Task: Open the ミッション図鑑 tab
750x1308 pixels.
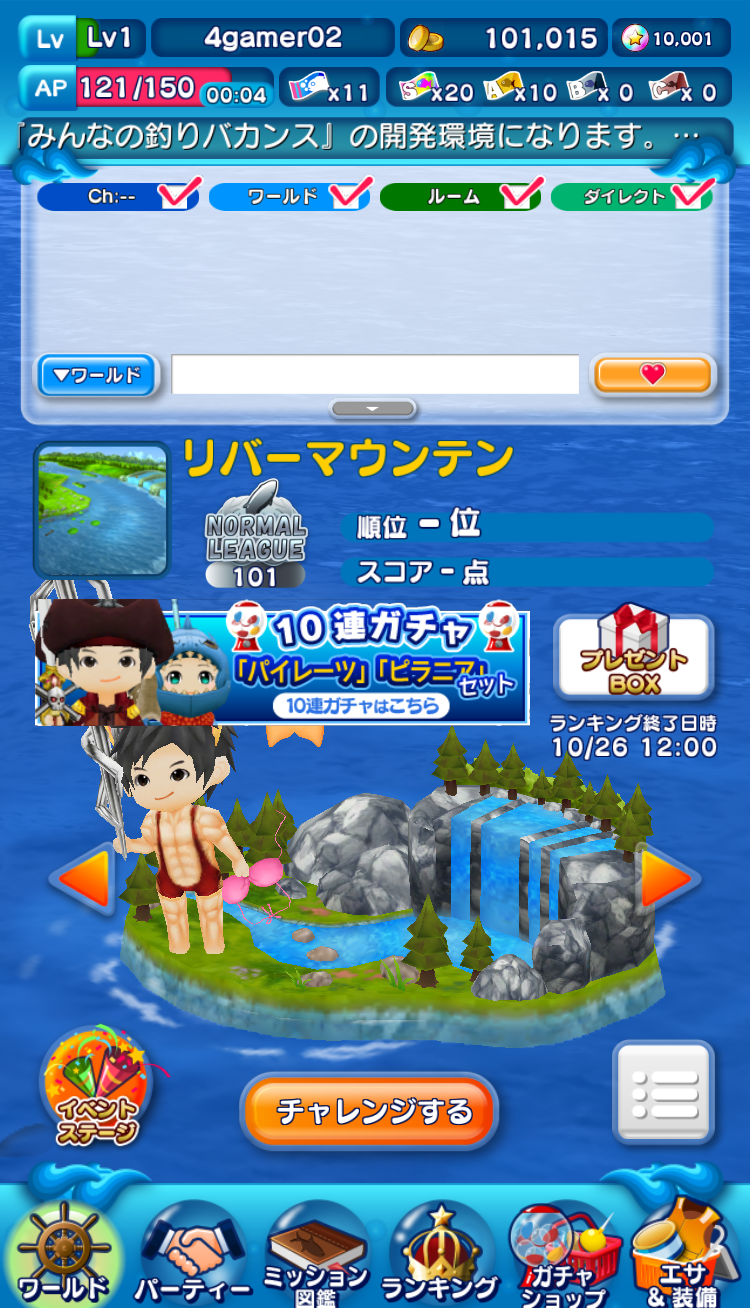Action: 316,1254
